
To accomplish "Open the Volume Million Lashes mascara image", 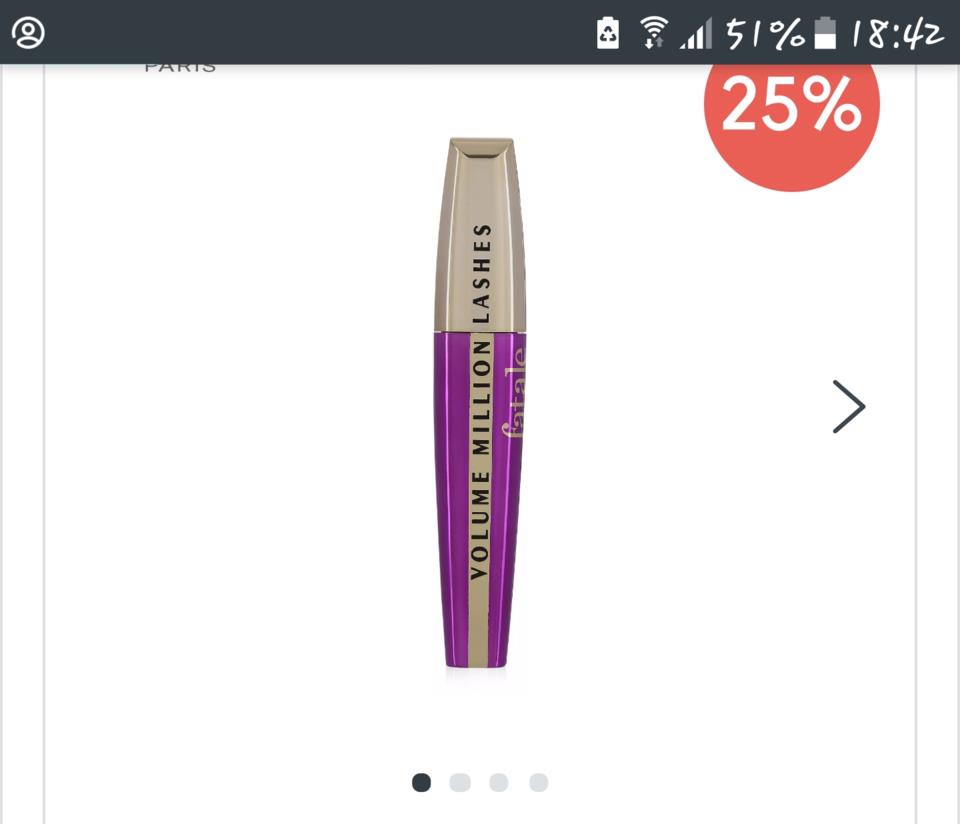I will pyautogui.click(x=480, y=403).
